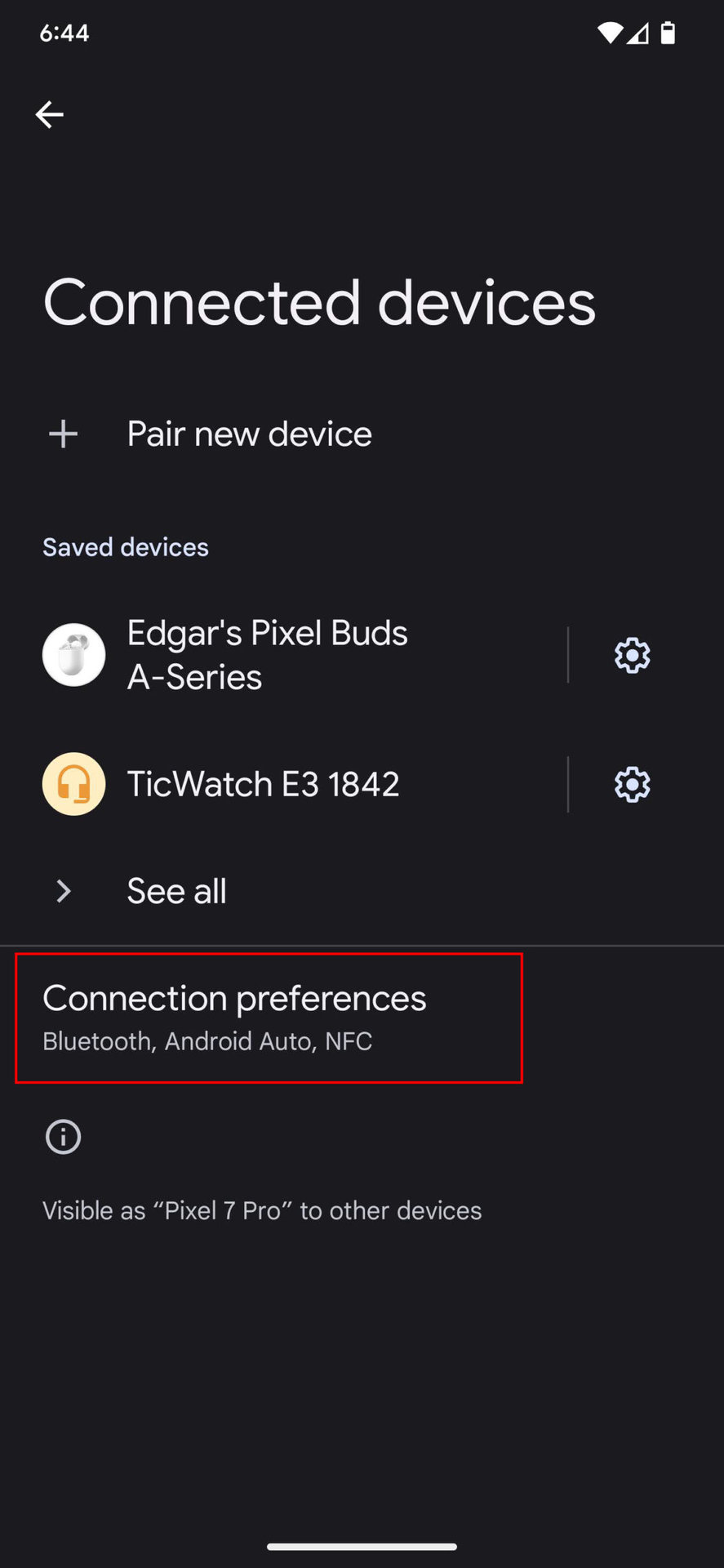Image resolution: width=724 pixels, height=1568 pixels.
Task: Open settings gear for TicWatch E3 1842
Action: [632, 784]
